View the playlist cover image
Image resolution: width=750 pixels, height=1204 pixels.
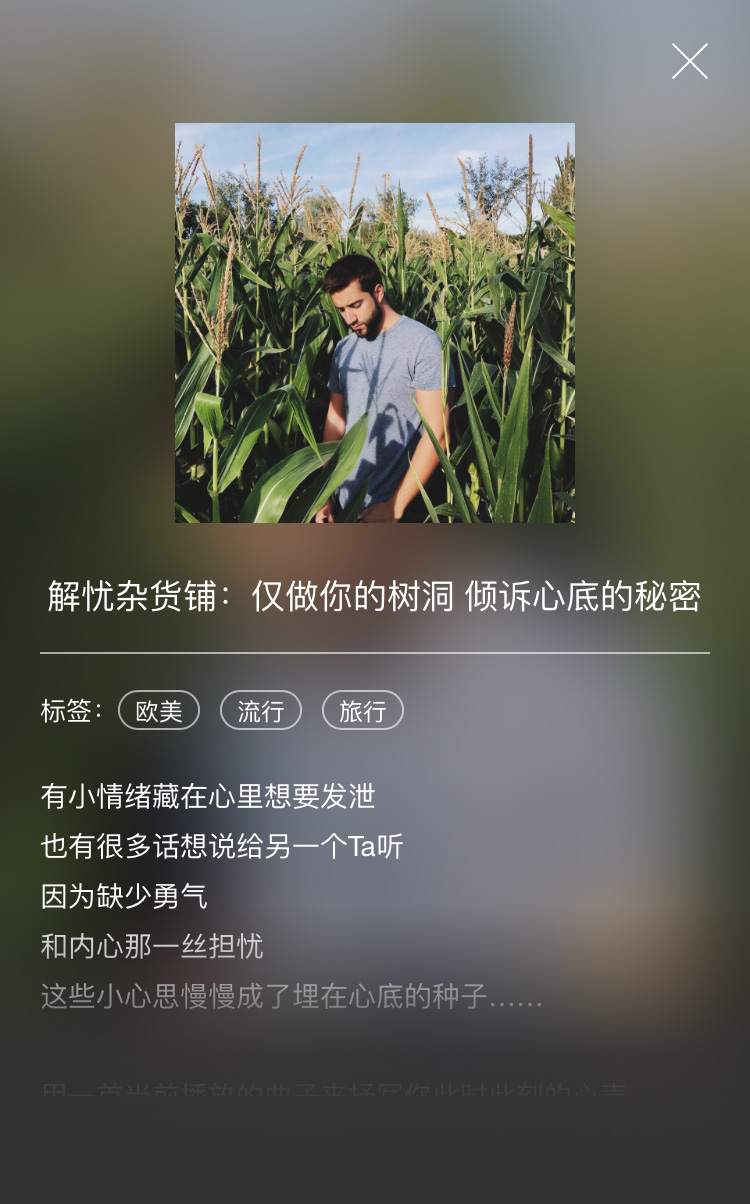coord(375,323)
